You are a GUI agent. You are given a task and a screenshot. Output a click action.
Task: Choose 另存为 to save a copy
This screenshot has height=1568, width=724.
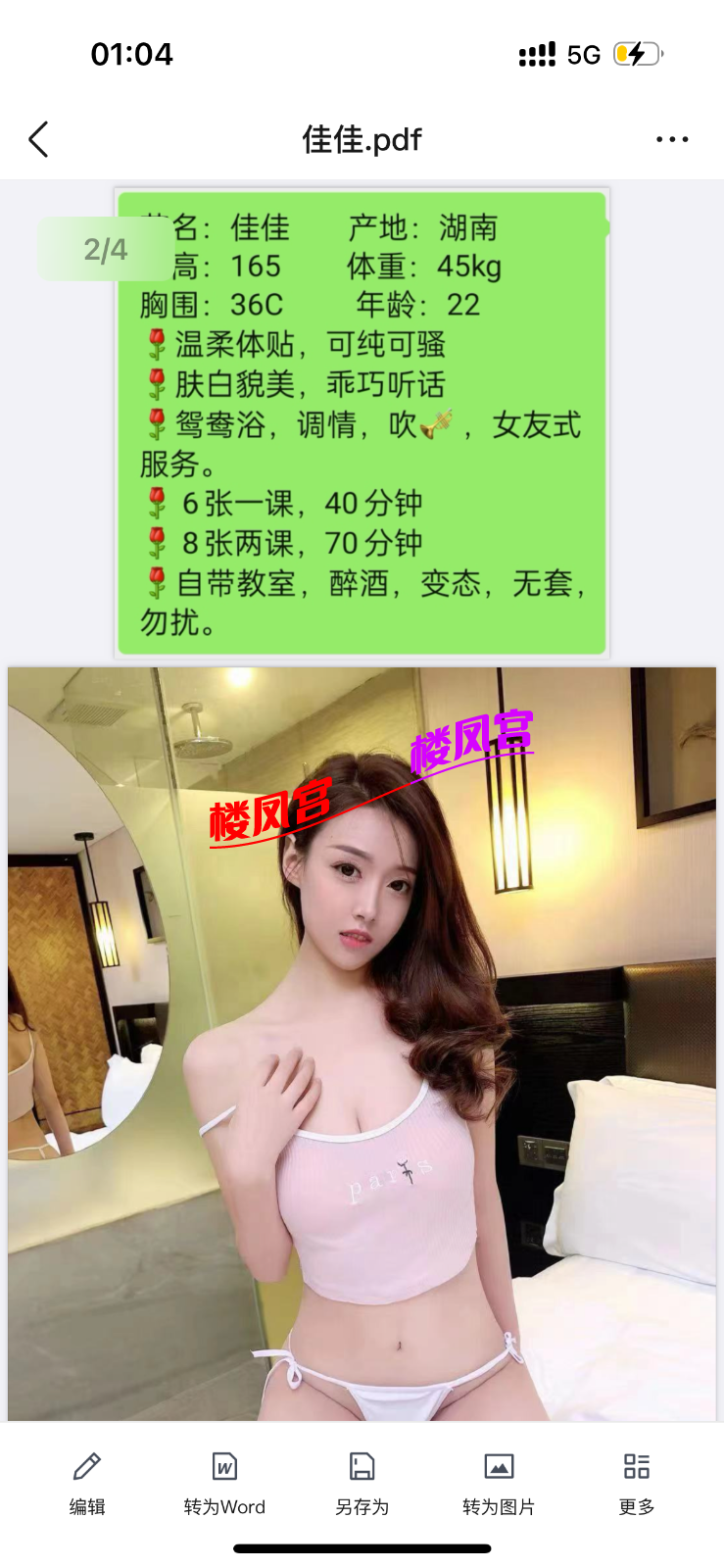(362, 1483)
